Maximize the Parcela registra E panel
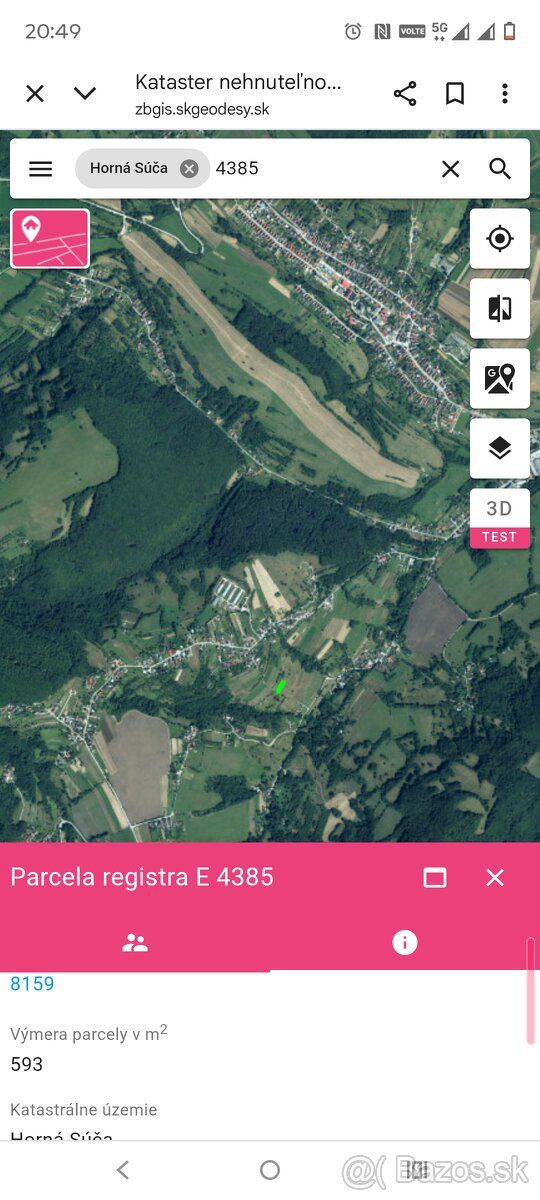 coord(435,877)
